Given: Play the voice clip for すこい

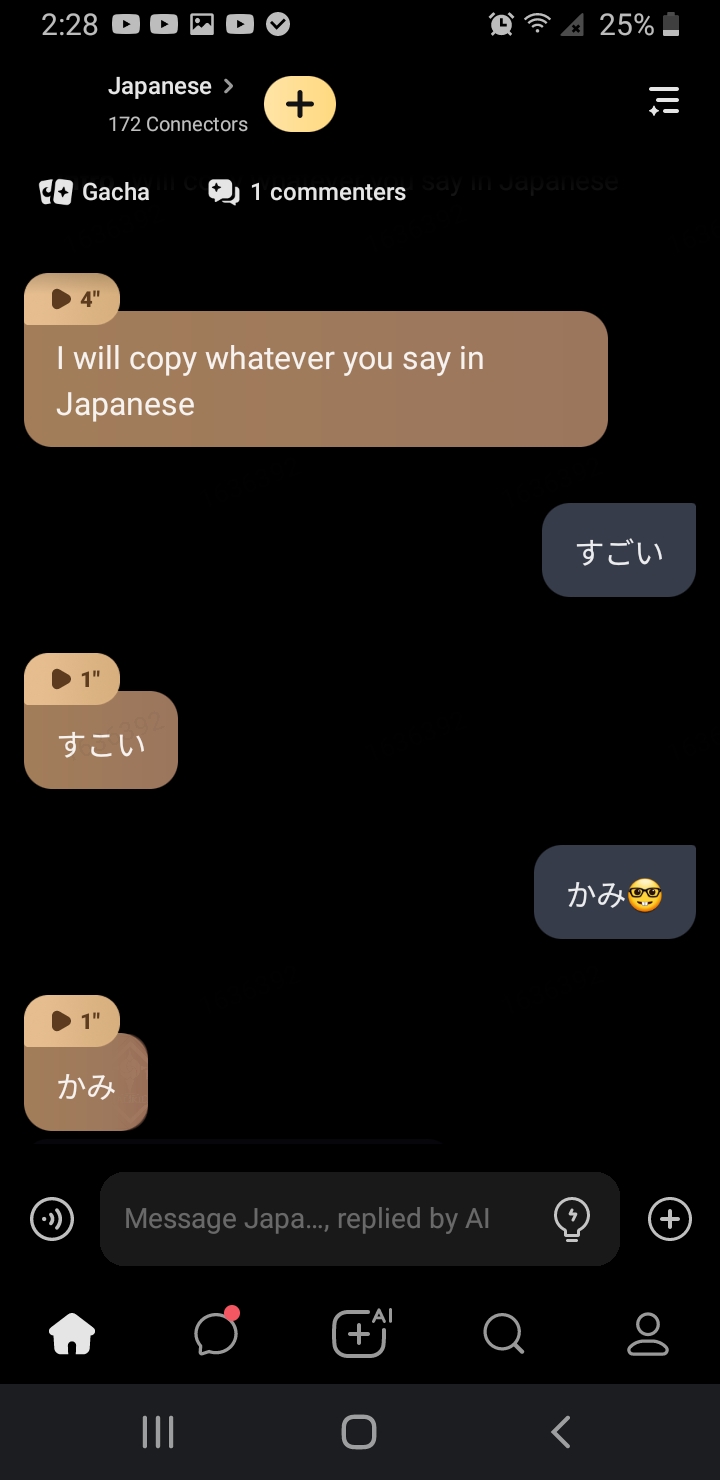Looking at the screenshot, I should (x=72, y=679).
